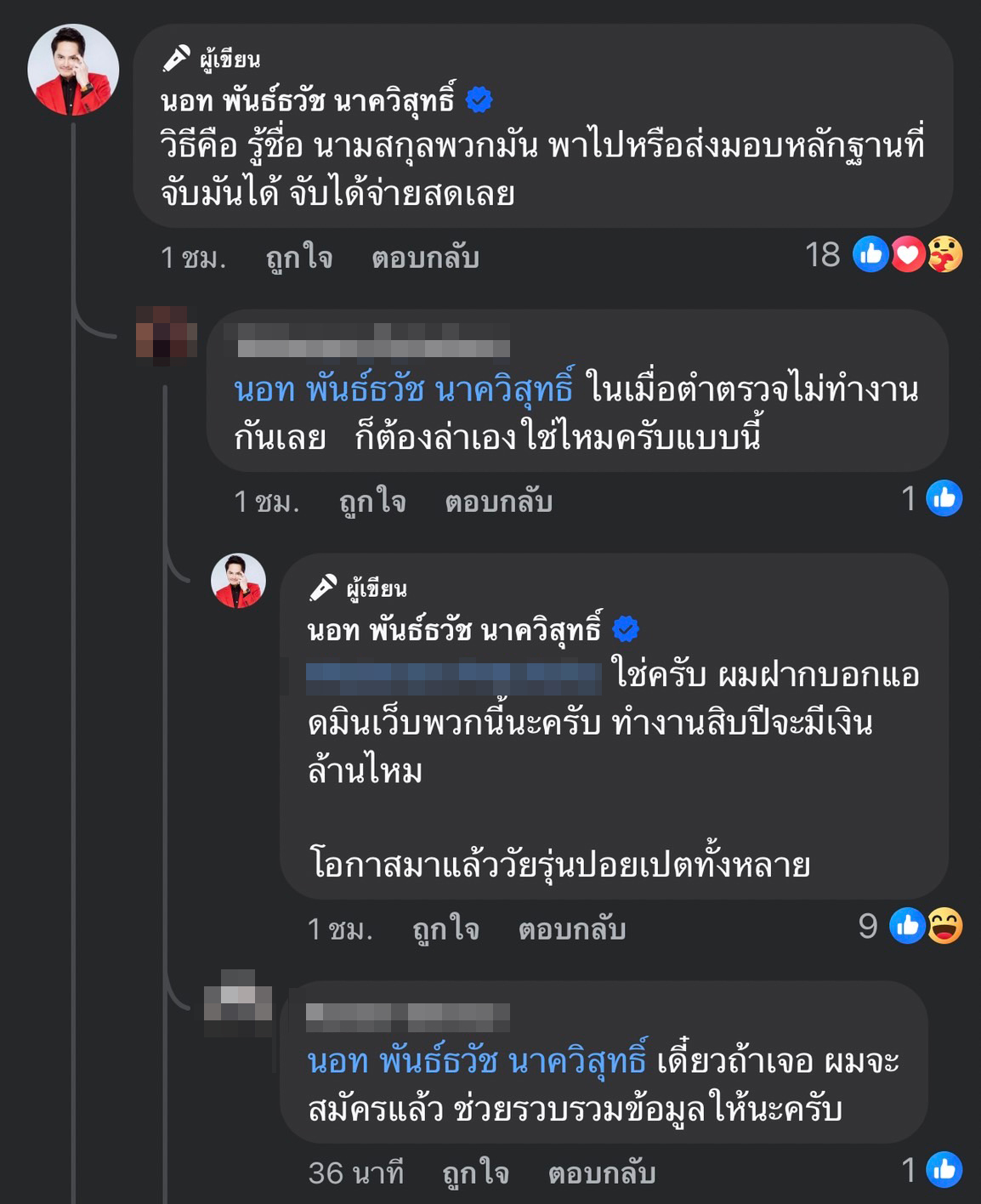The width and height of the screenshot is (981, 1204).
Task: Reply to the comment about ตำตรวจไม่ทำงาน
Action: point(498,502)
